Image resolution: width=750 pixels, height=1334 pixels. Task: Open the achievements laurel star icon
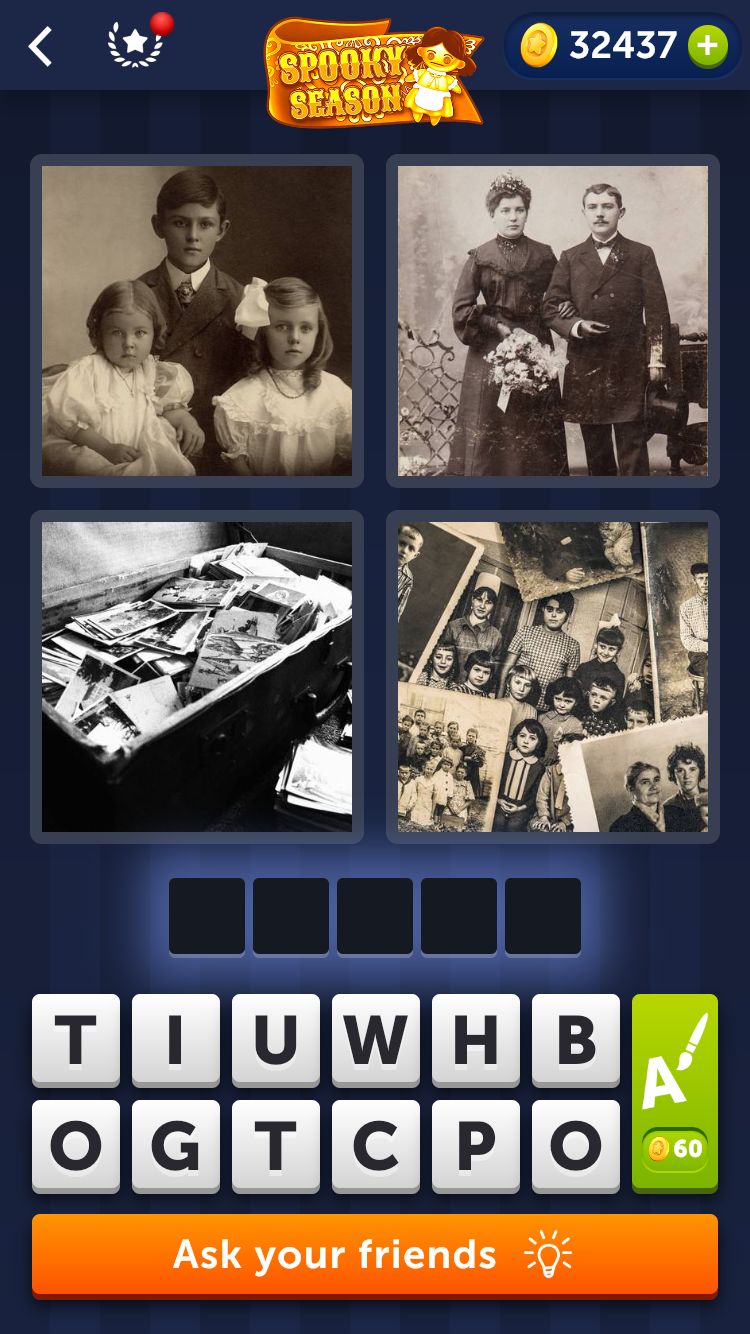[x=135, y=46]
